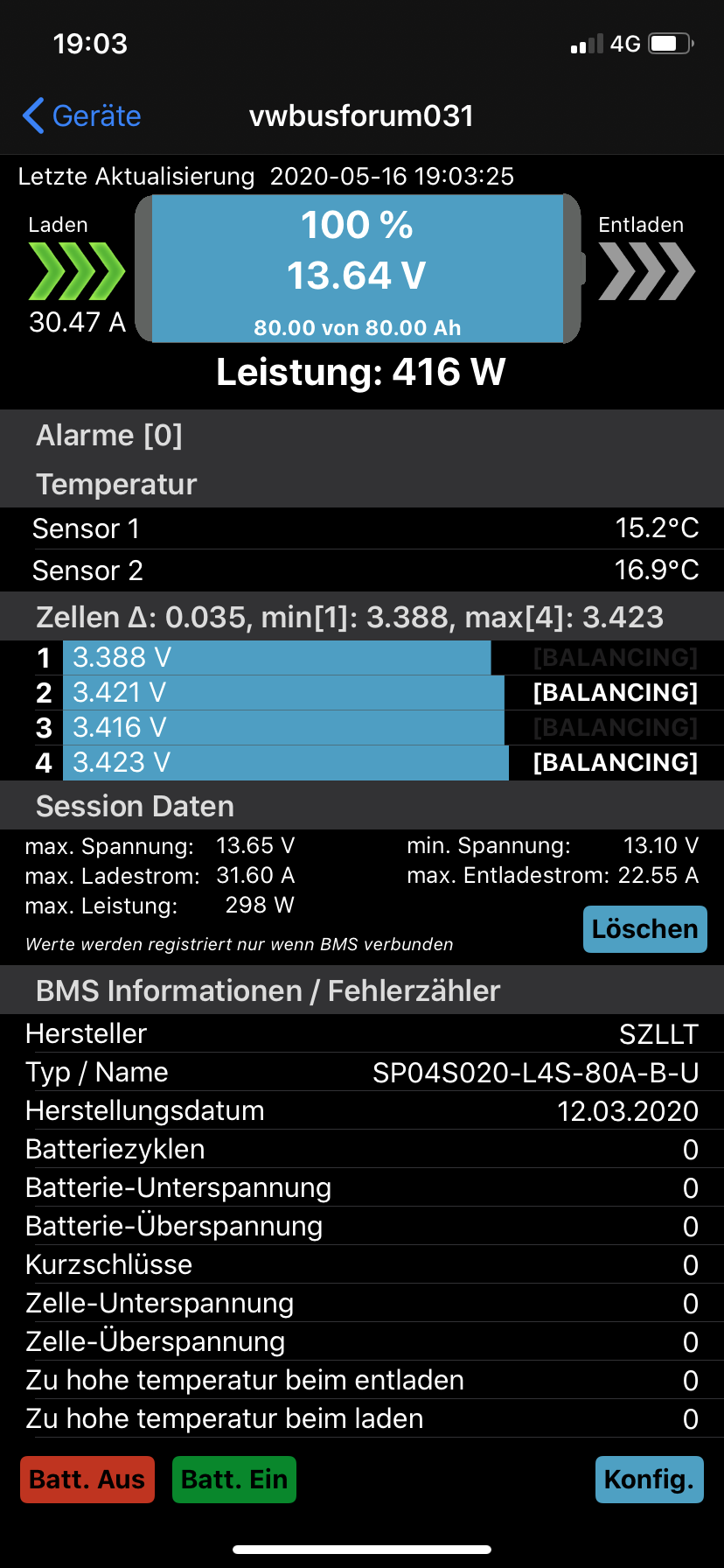724x1568 pixels.
Task: Switch battery off with Batt. Aus
Action: click(x=87, y=1480)
